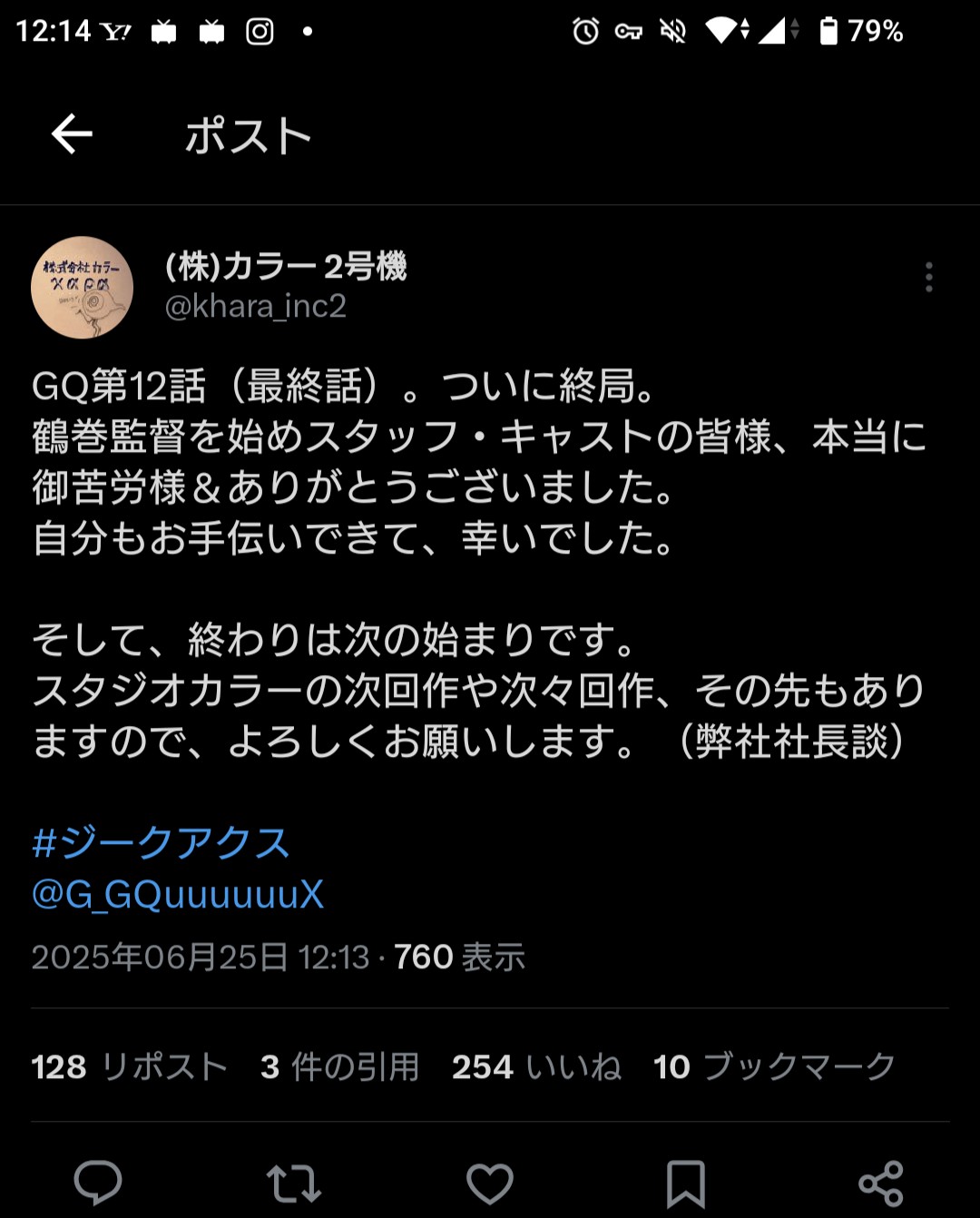
Task: Open the (株)カラー 2号機 profile picture
Action: [x=83, y=288]
